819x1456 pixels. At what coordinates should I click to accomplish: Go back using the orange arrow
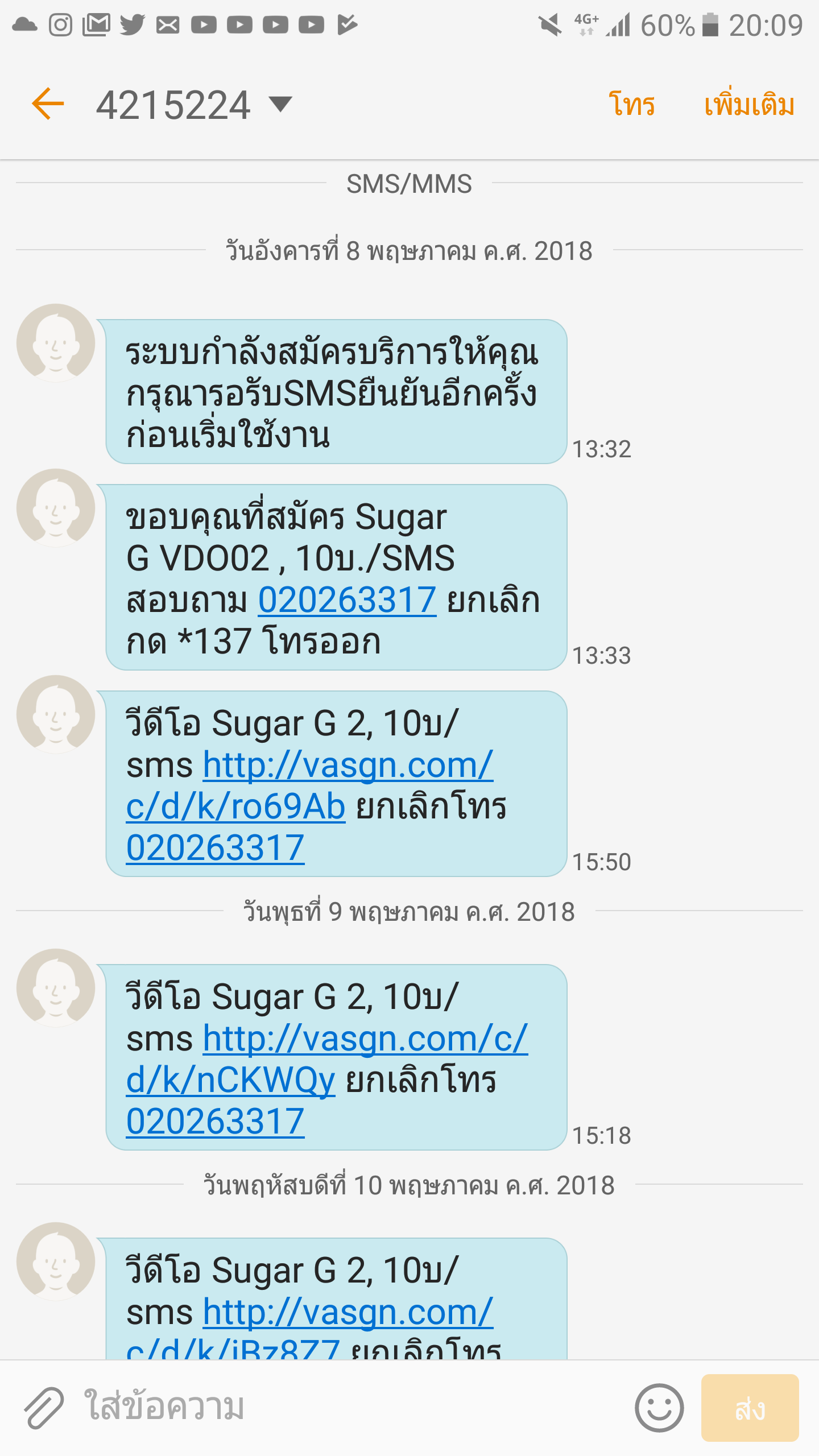tap(48, 104)
